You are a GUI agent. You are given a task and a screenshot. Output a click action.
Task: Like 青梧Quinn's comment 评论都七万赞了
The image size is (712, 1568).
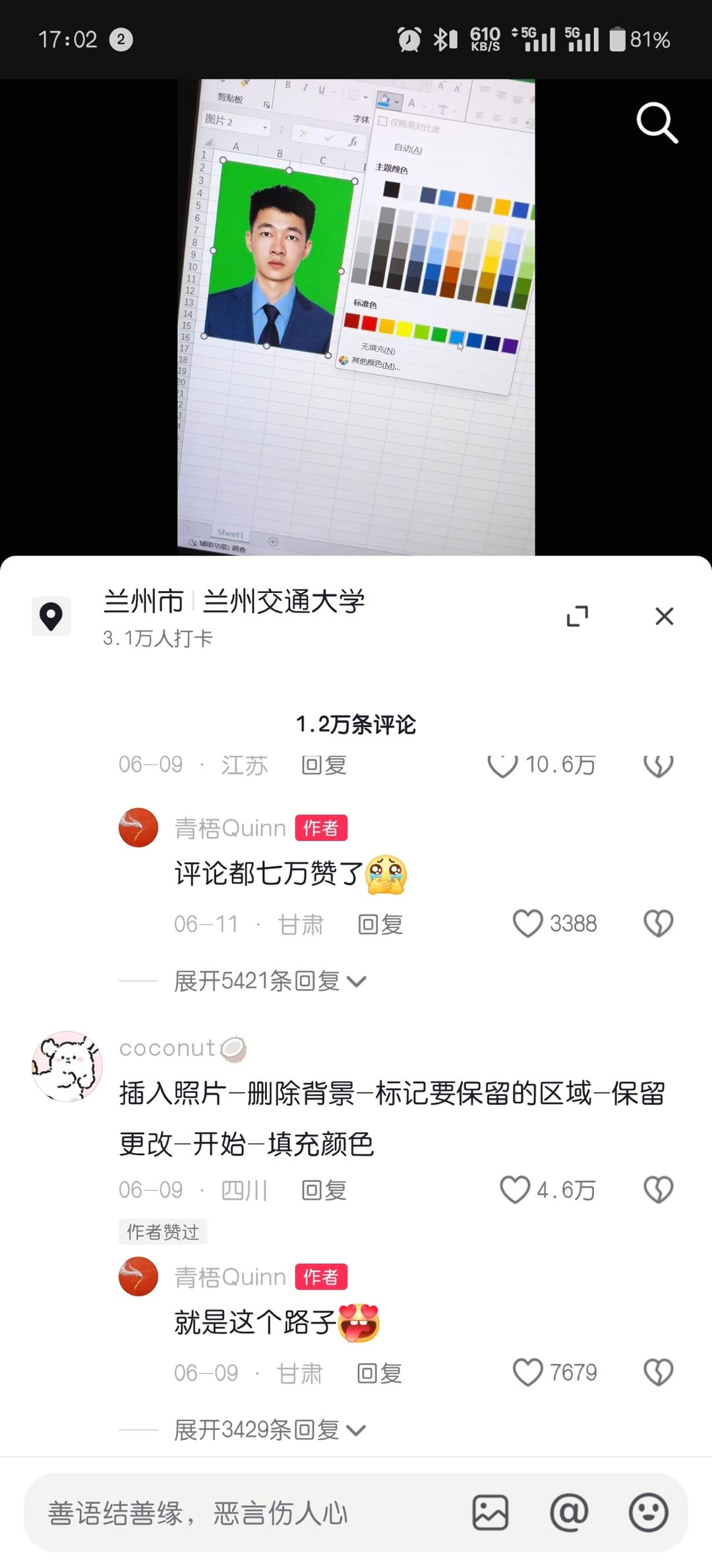[x=527, y=924]
